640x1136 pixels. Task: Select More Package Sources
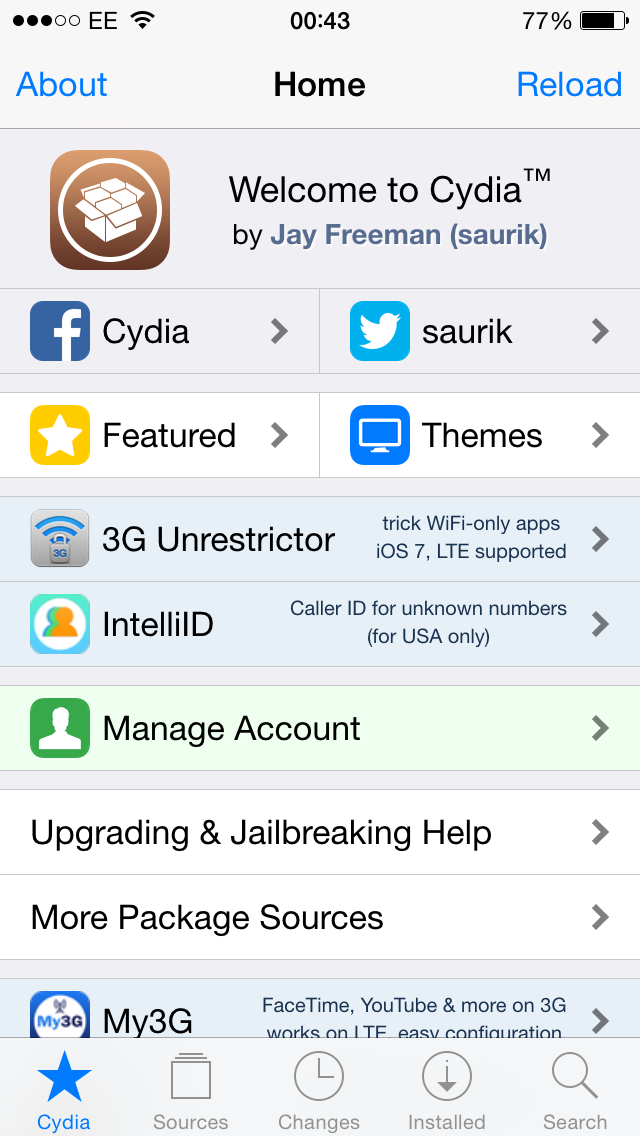(x=320, y=917)
